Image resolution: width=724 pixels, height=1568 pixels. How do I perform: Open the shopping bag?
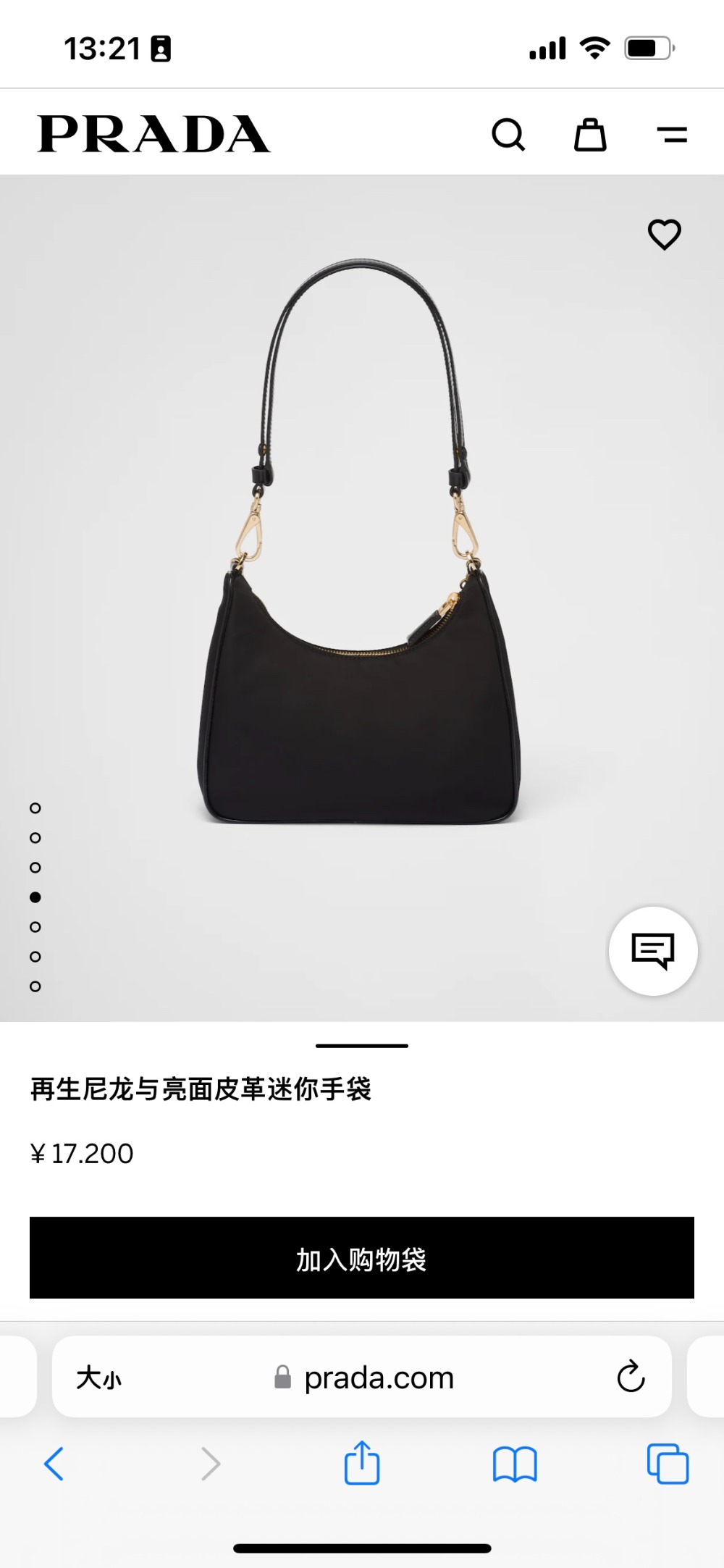[590, 135]
